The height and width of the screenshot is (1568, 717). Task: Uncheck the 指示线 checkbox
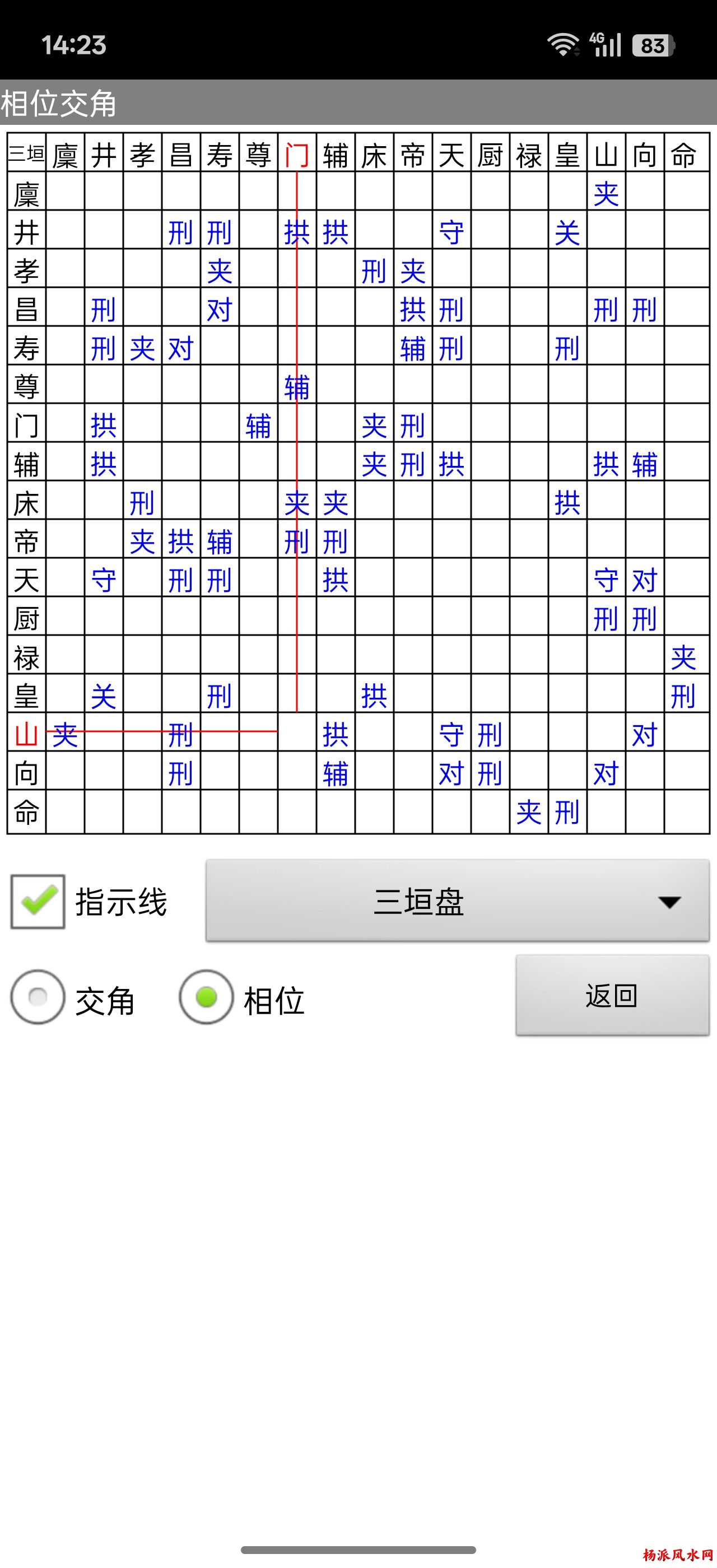pos(38,902)
